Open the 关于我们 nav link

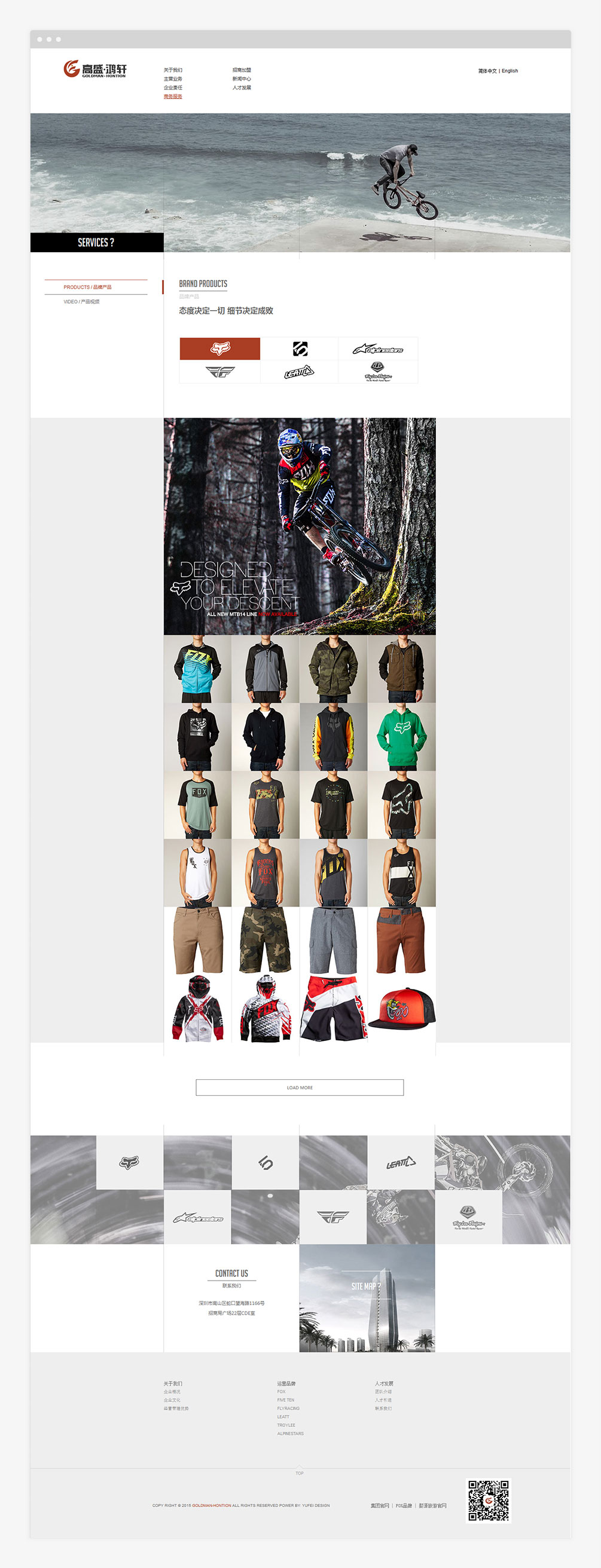(173, 70)
